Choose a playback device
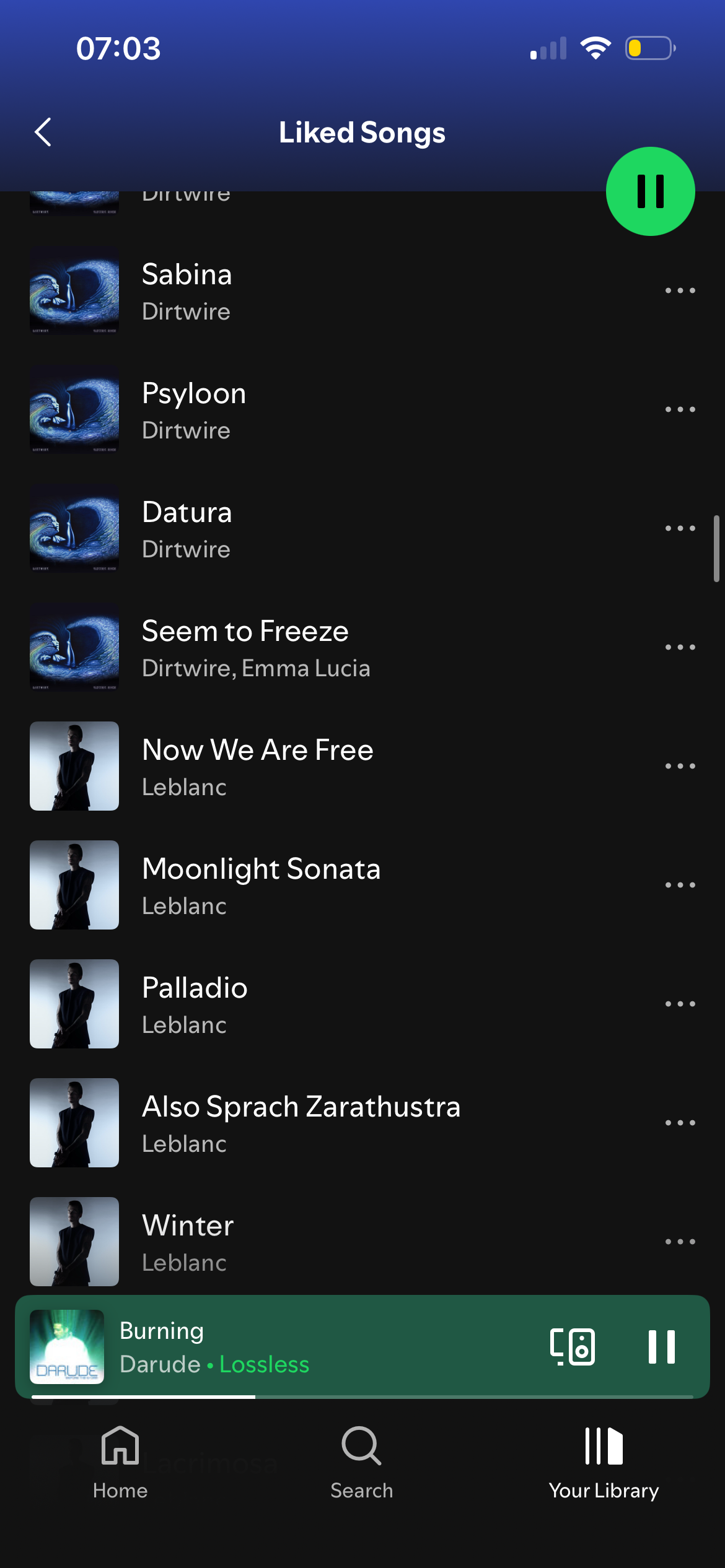Screen dimensions: 725x1568 coord(572,1347)
